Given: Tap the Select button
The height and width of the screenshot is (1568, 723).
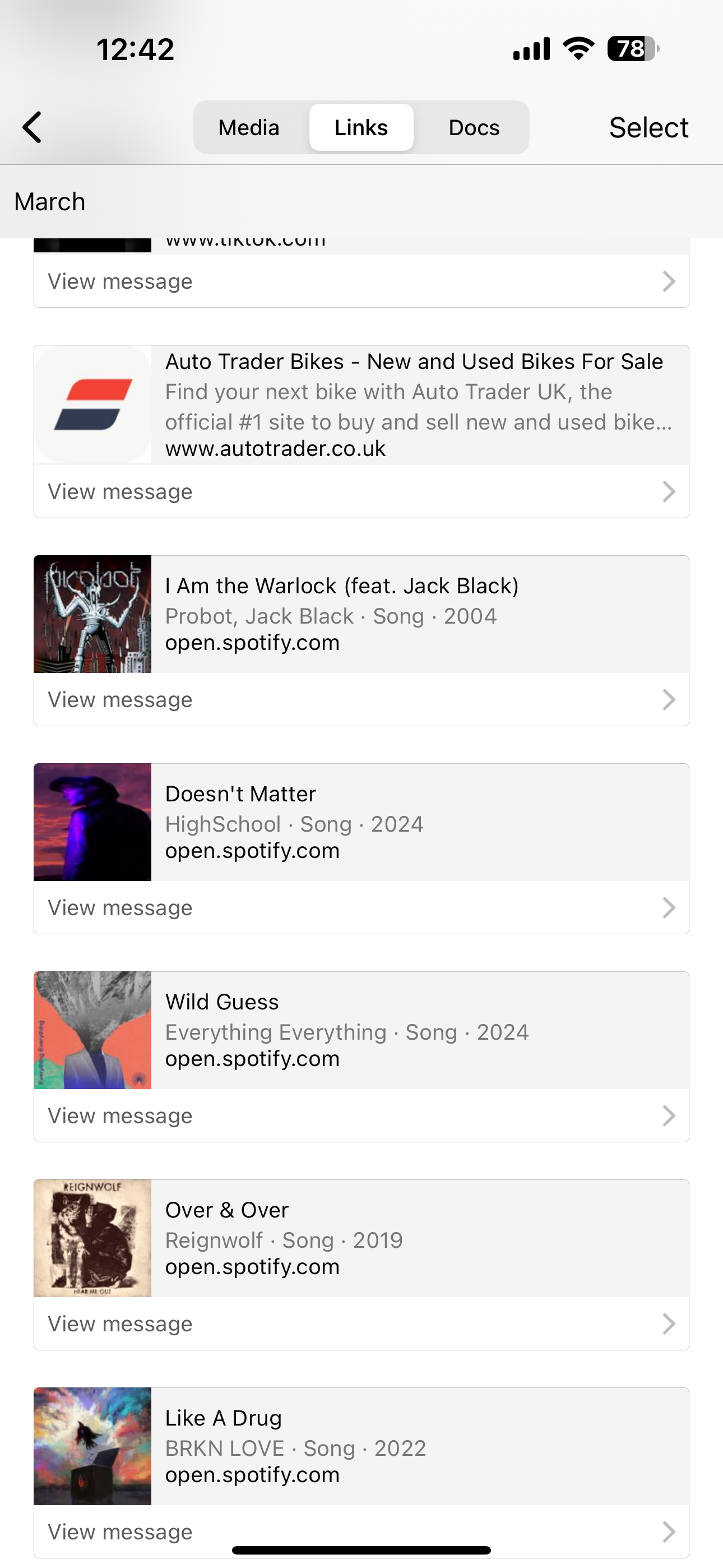Looking at the screenshot, I should point(648,127).
